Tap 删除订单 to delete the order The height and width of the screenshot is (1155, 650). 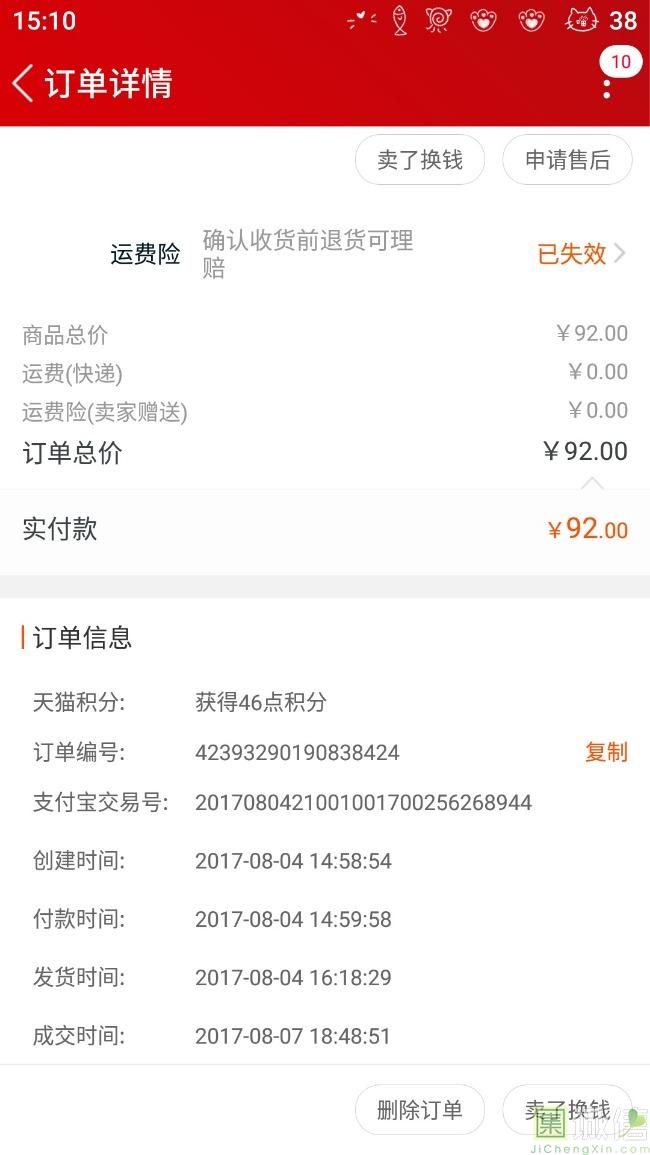click(420, 1109)
